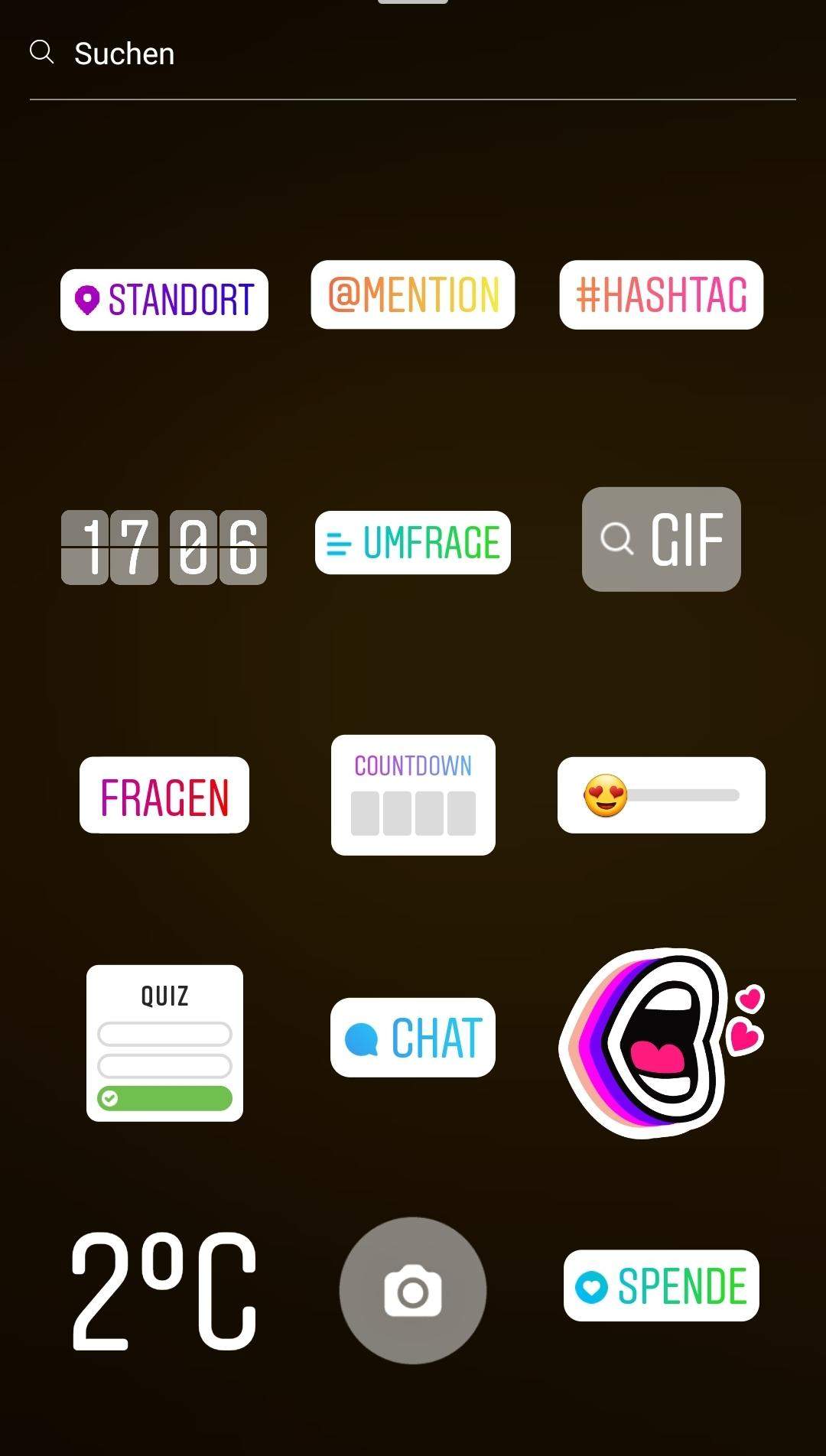
Task: Insert the 2°C temperature sticker
Action: 164,1290
